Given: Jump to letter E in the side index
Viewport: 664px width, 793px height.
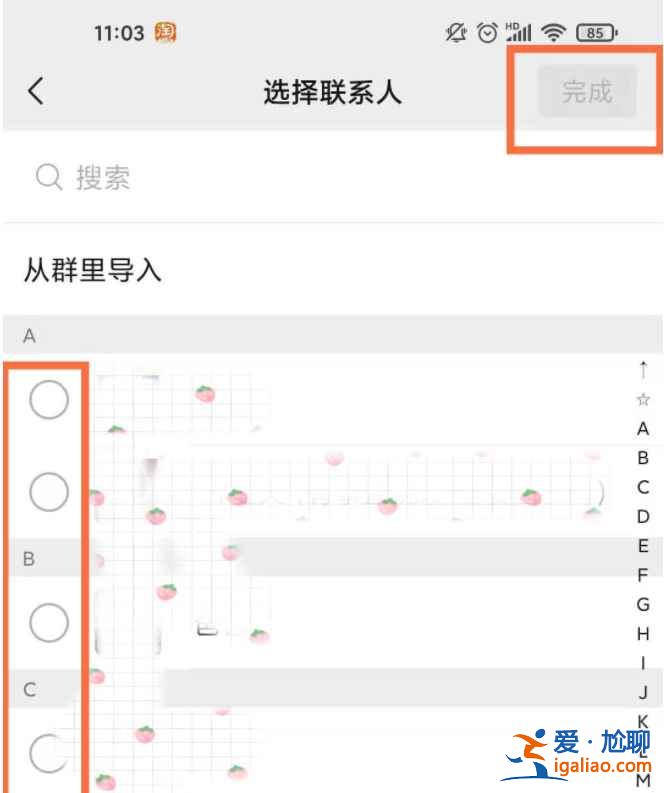Looking at the screenshot, I should [x=643, y=546].
